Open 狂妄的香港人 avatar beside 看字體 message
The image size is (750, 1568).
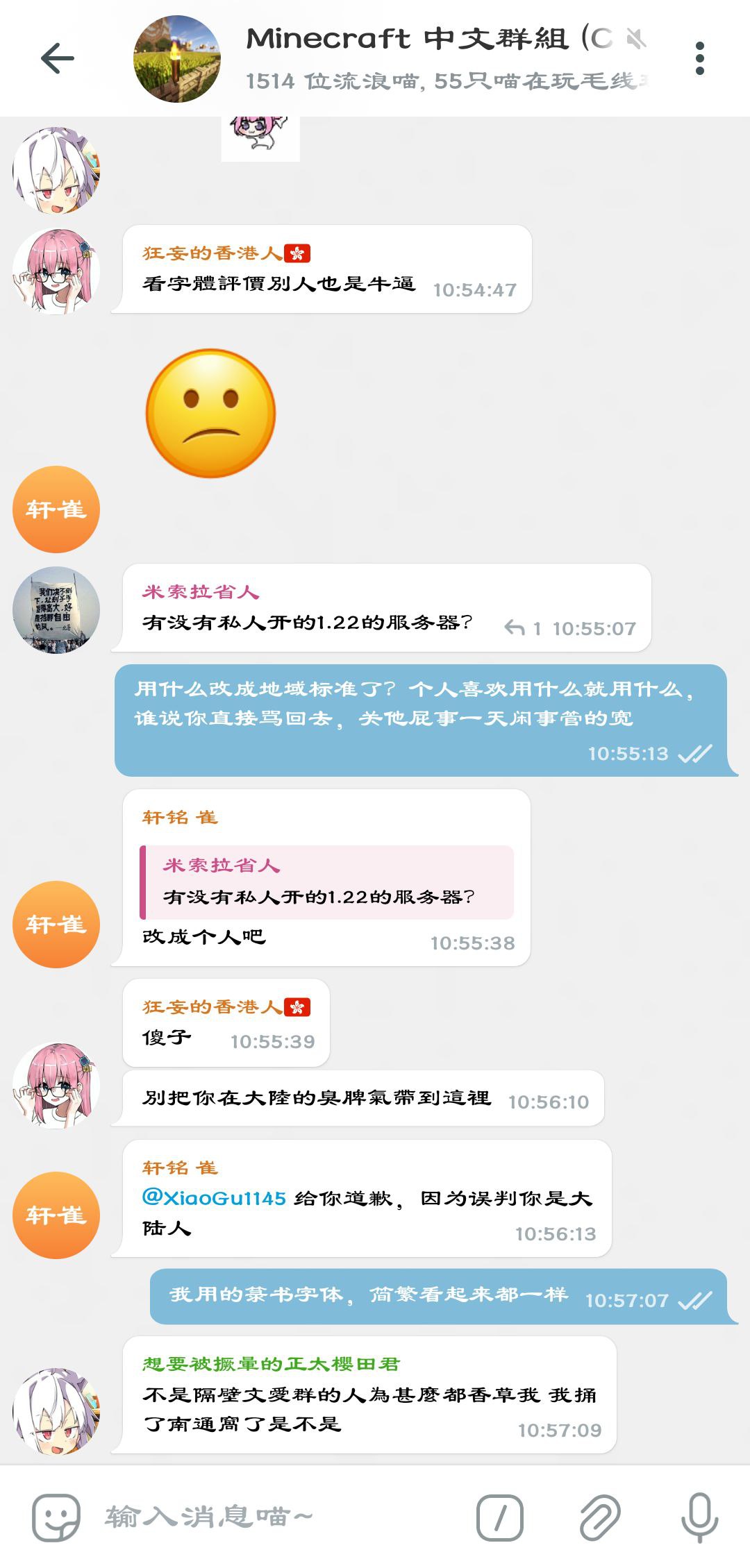click(56, 271)
